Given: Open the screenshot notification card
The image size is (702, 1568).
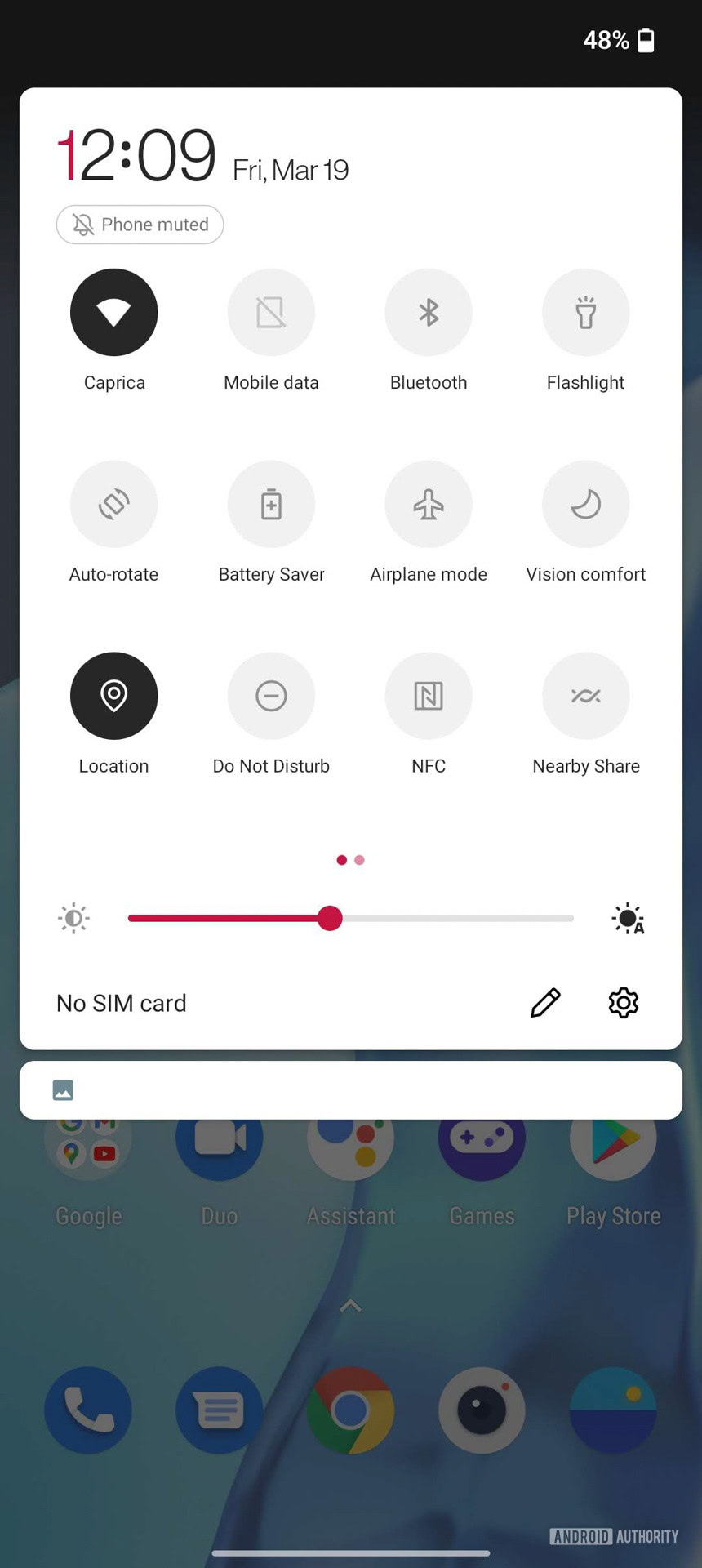Looking at the screenshot, I should point(351,1090).
